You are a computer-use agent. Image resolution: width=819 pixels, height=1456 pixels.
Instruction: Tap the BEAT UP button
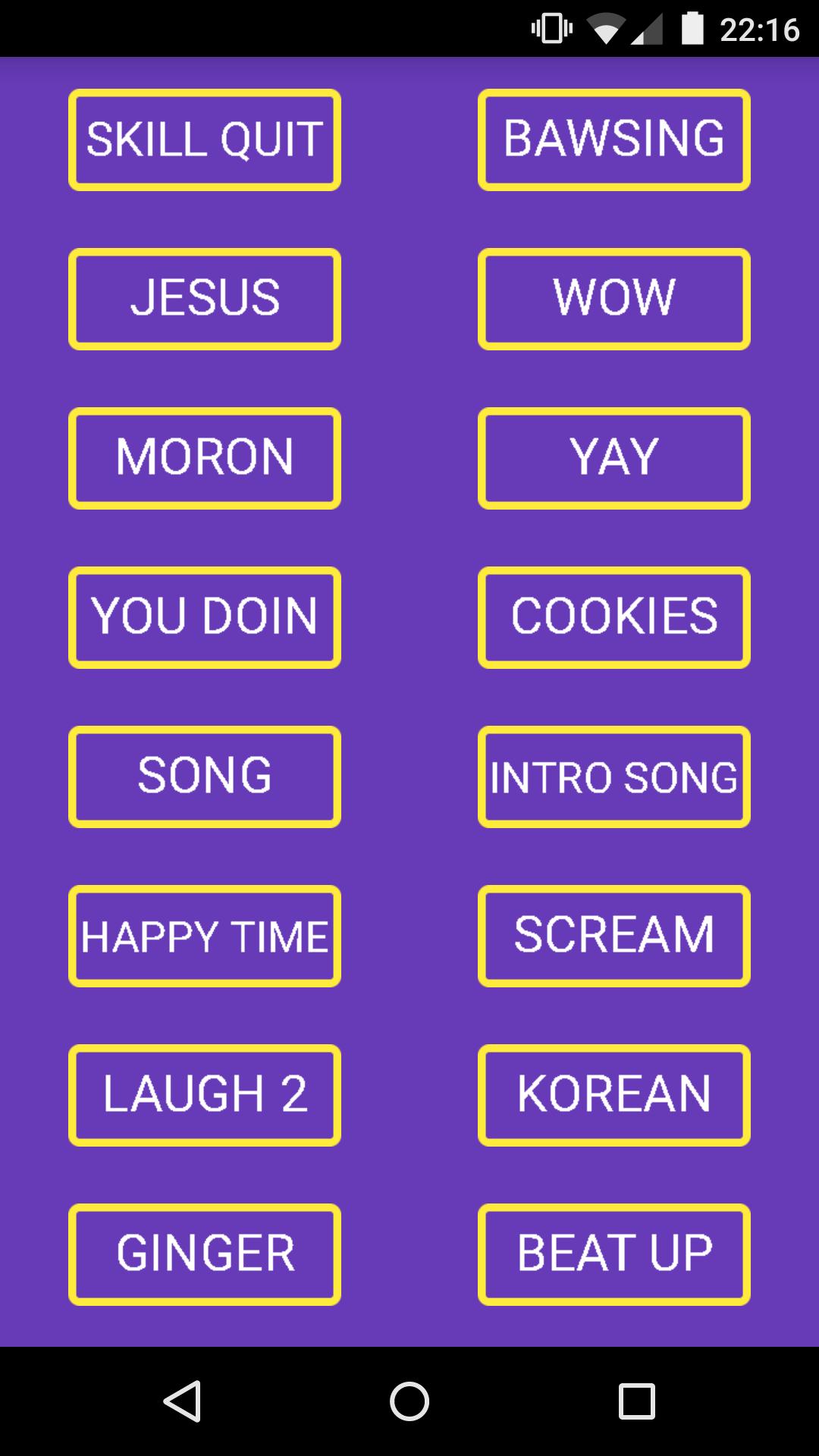click(614, 1254)
